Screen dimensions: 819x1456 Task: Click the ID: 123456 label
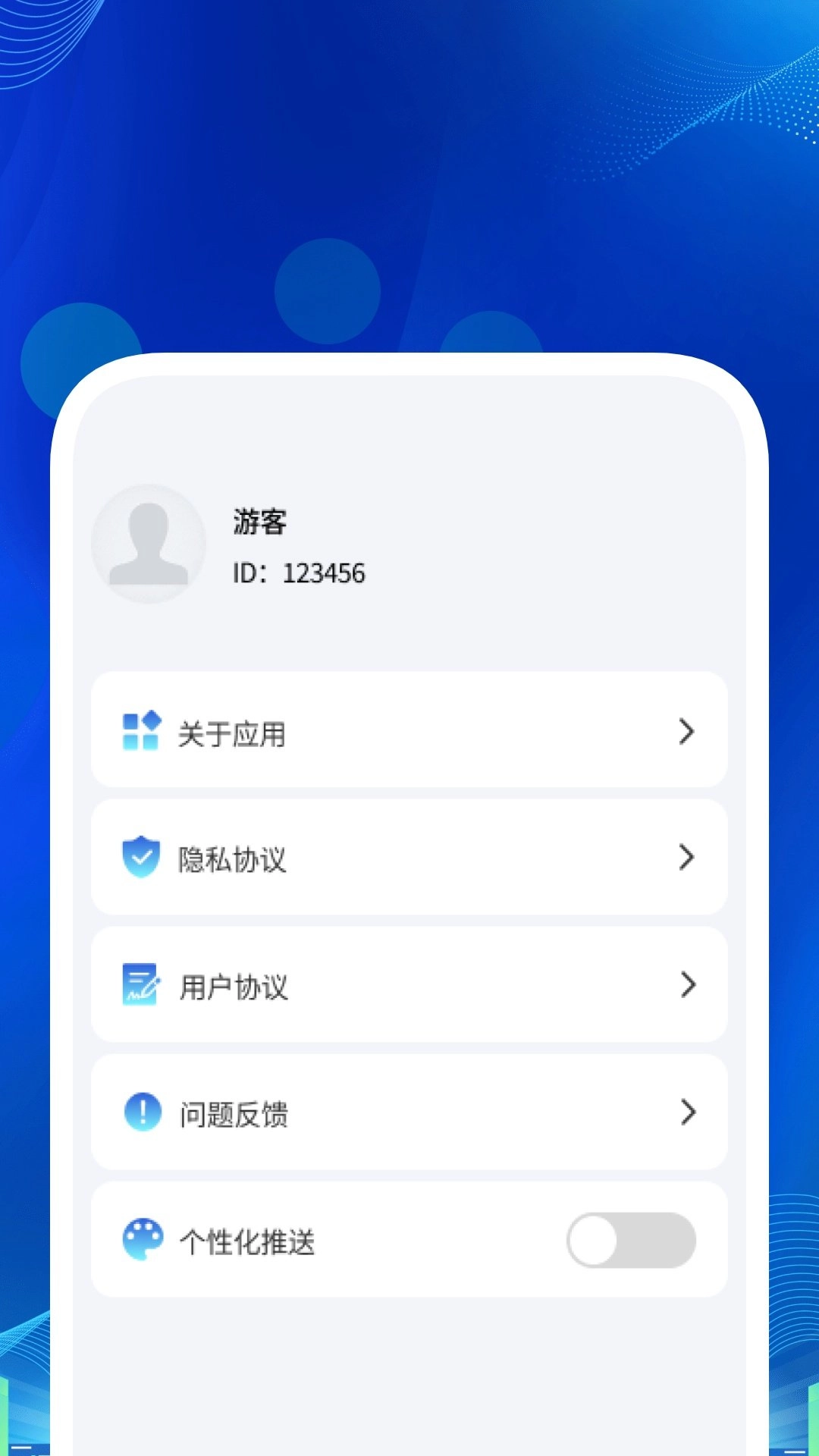click(298, 574)
